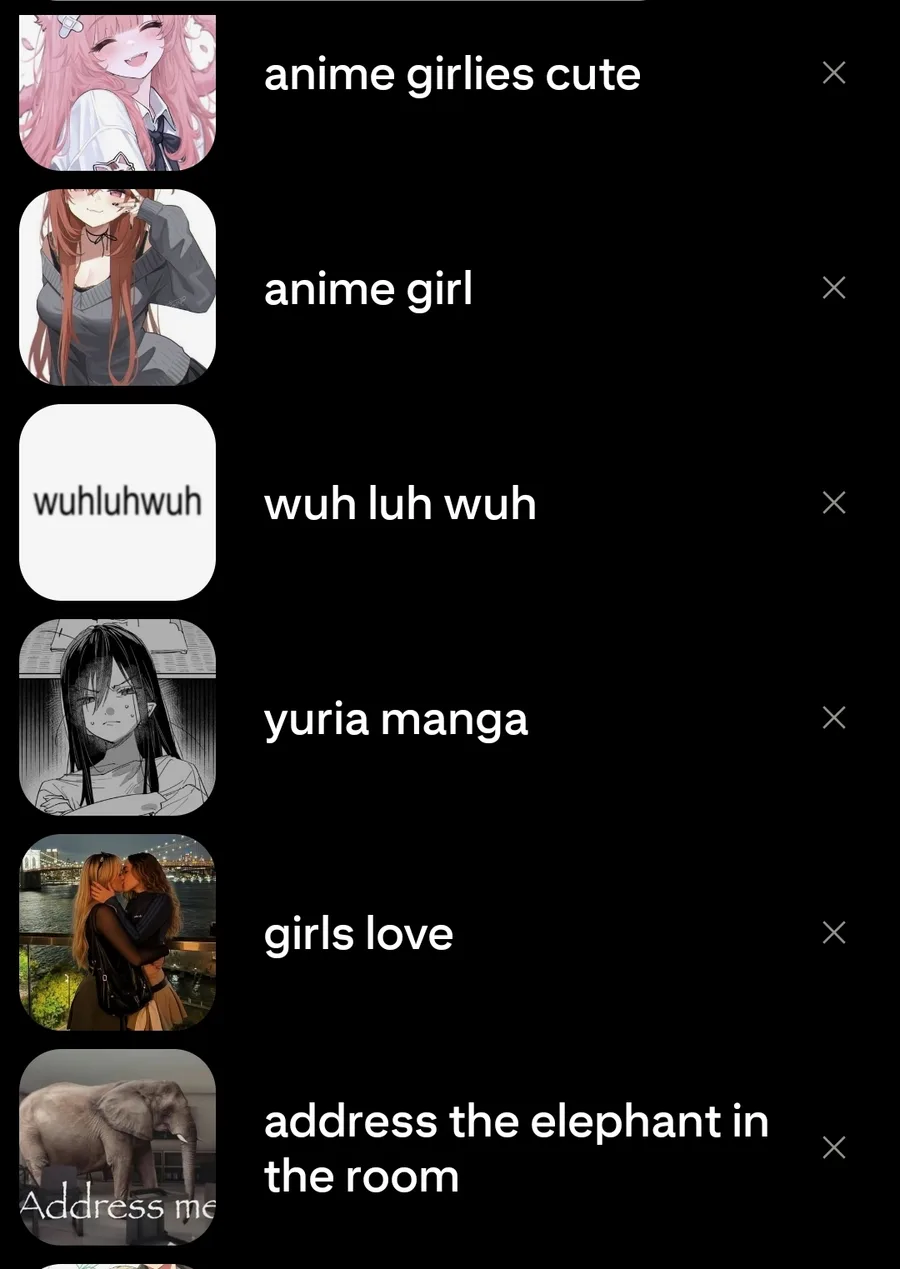Remove the 'girls love' search entry
Image resolution: width=900 pixels, height=1269 pixels.
pyautogui.click(x=833, y=933)
